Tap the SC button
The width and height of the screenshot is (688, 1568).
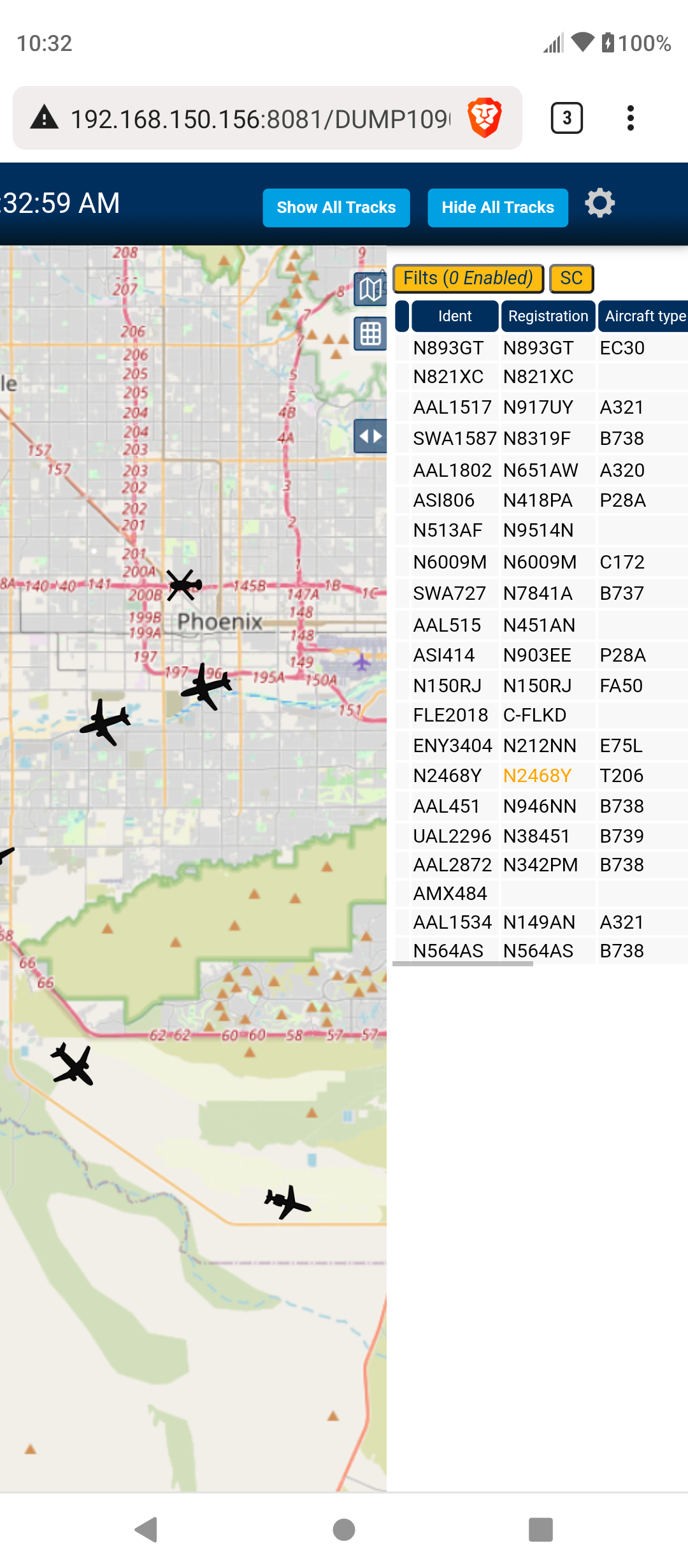point(571,279)
